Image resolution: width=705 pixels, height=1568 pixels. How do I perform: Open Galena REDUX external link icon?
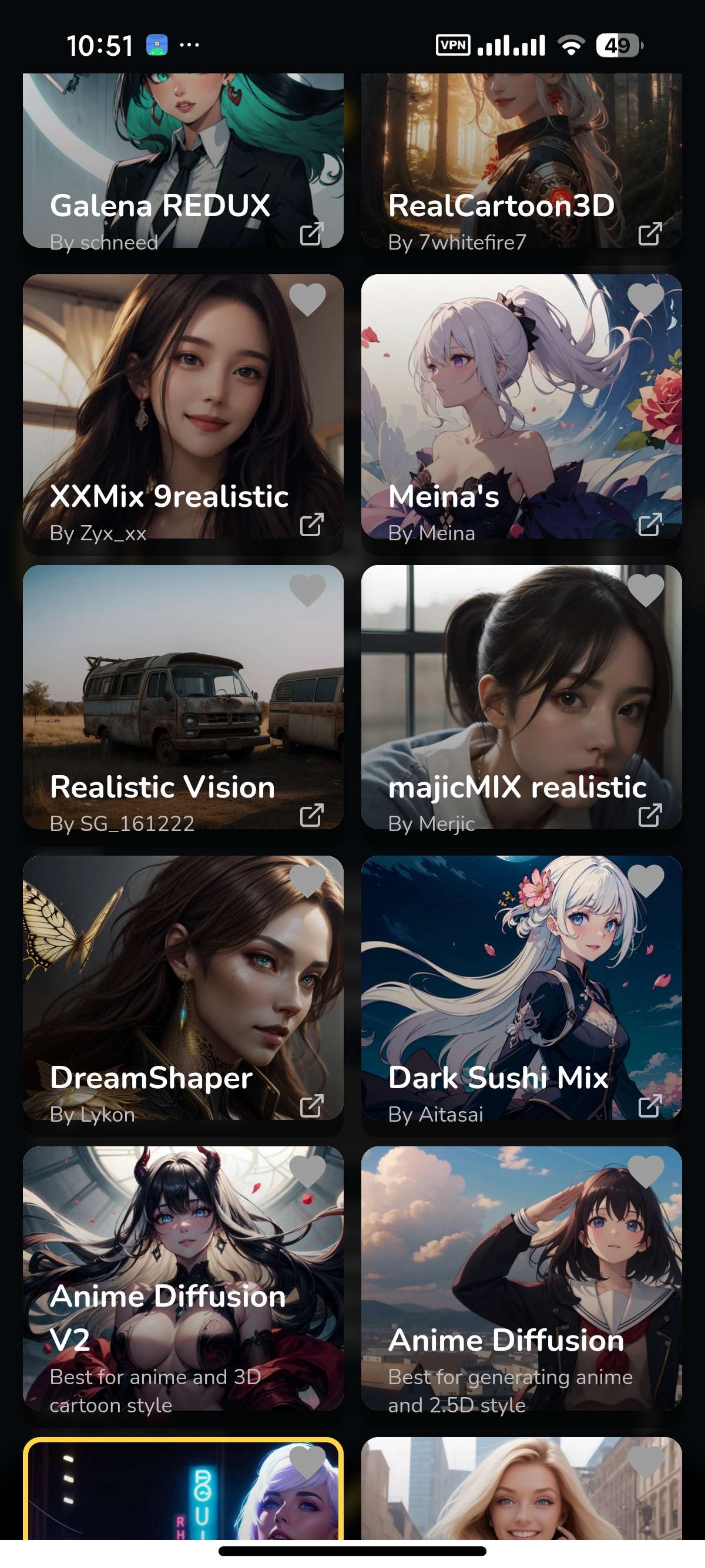click(311, 234)
